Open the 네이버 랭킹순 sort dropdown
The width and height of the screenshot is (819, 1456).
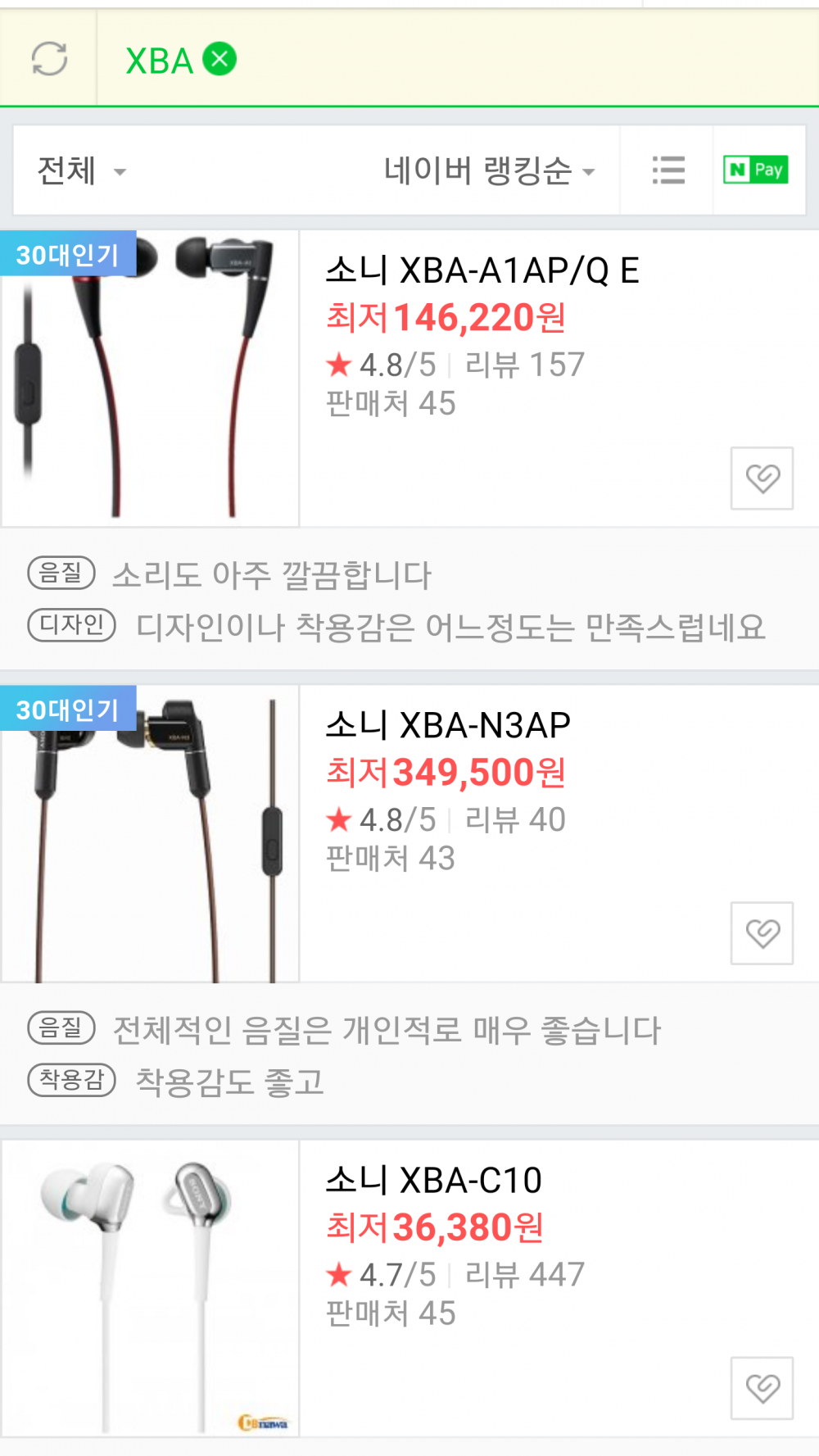coord(489,170)
